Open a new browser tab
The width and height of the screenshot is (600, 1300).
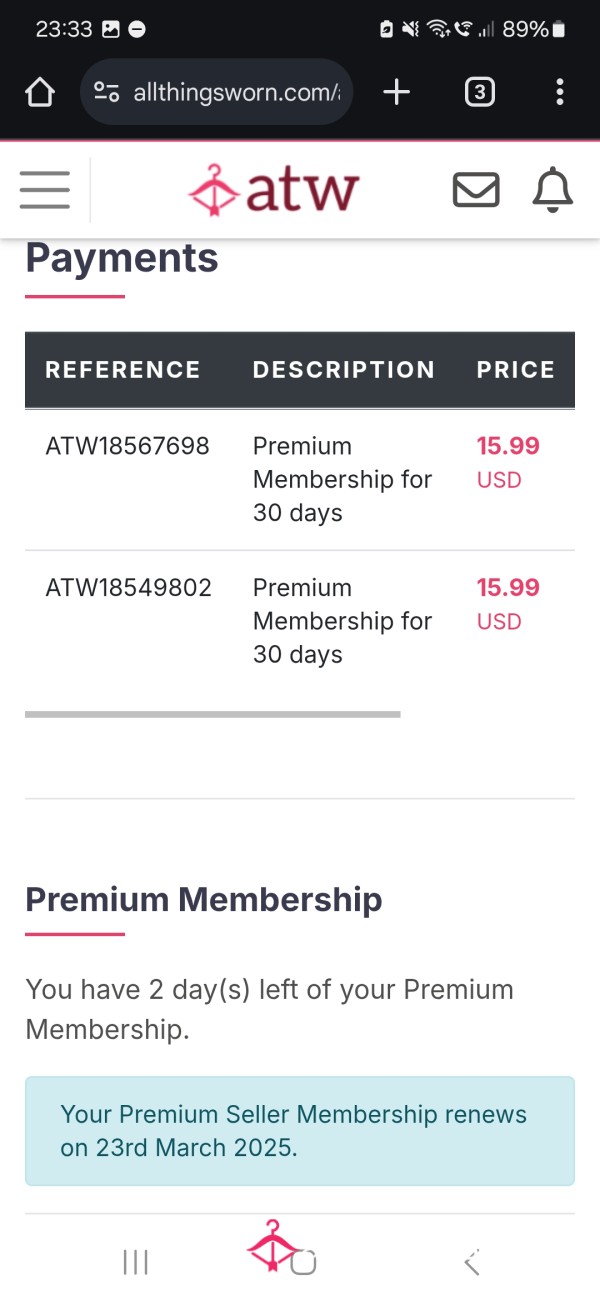(x=397, y=93)
